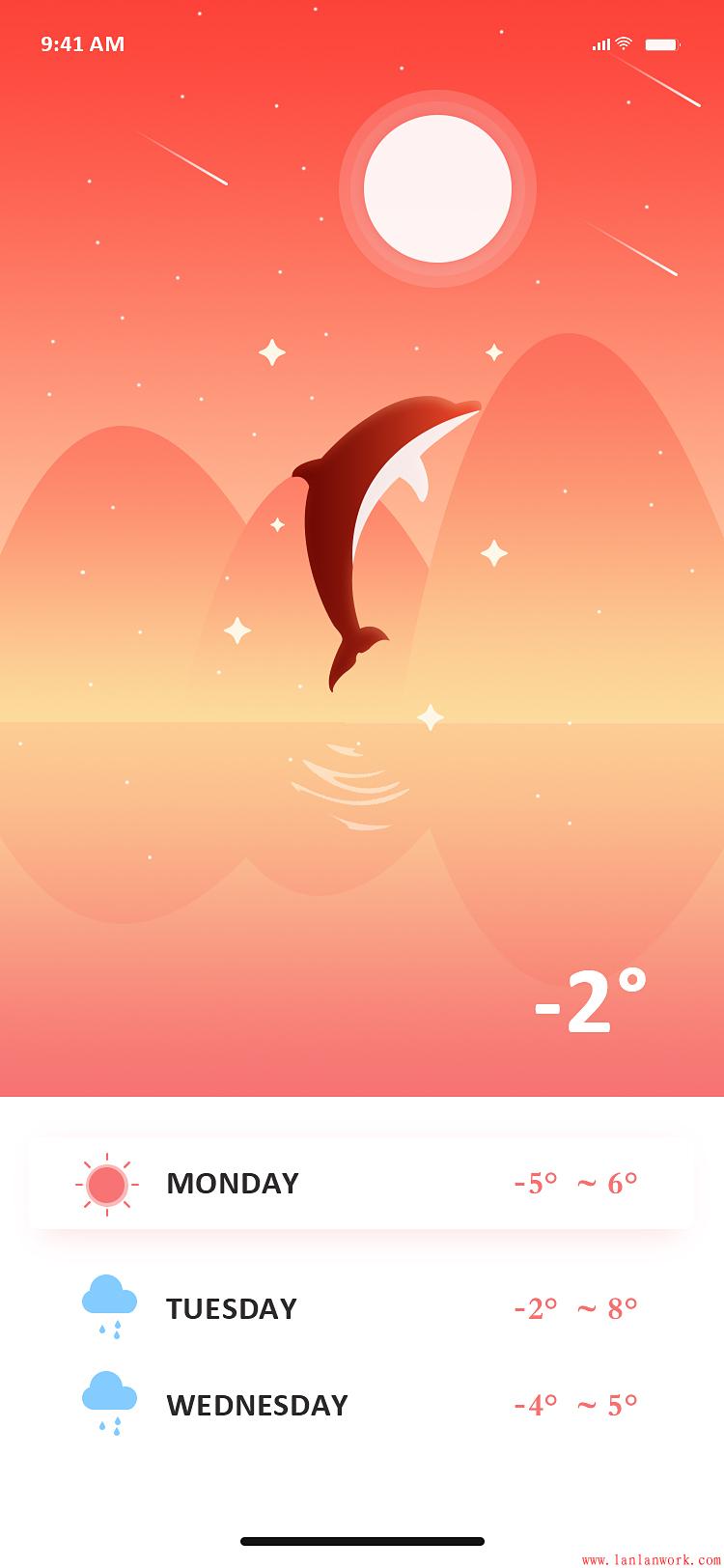
Task: Select the Monday forecast row
Action: coord(361,1183)
